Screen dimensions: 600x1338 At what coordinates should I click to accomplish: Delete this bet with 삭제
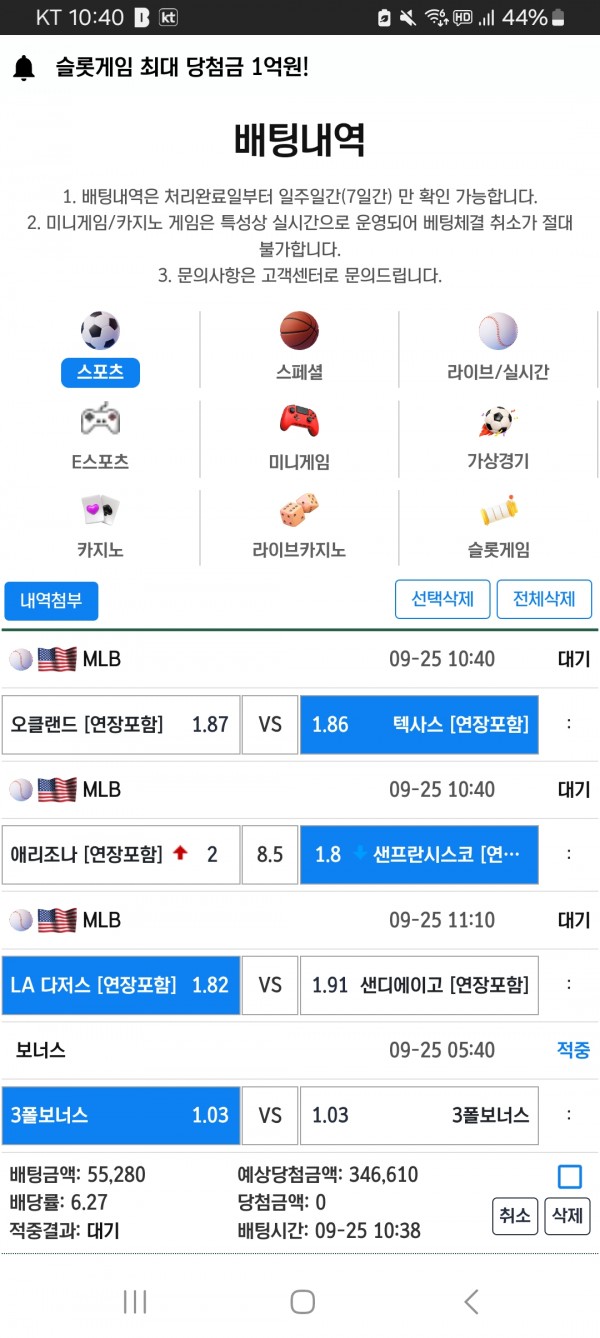point(567,1217)
